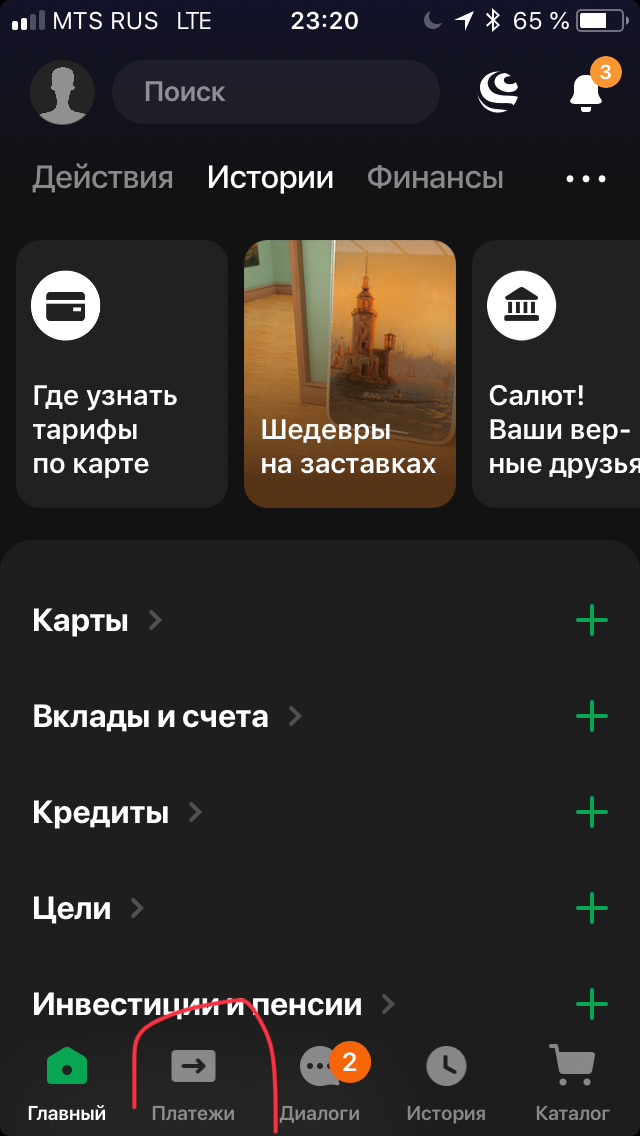Open the notifications bell
The height and width of the screenshot is (1136, 640).
coord(587,93)
